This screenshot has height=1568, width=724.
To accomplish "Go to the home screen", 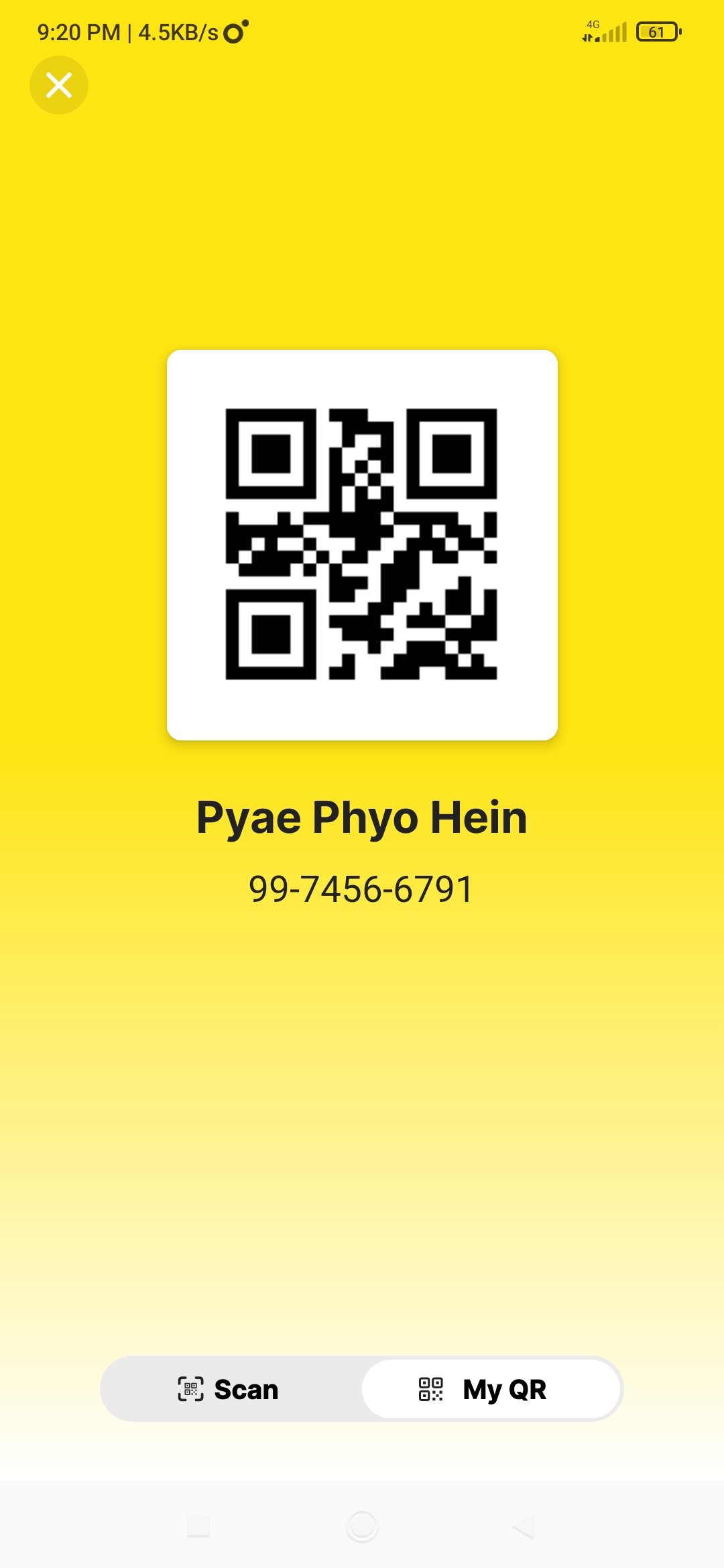I will click(x=362, y=1526).
